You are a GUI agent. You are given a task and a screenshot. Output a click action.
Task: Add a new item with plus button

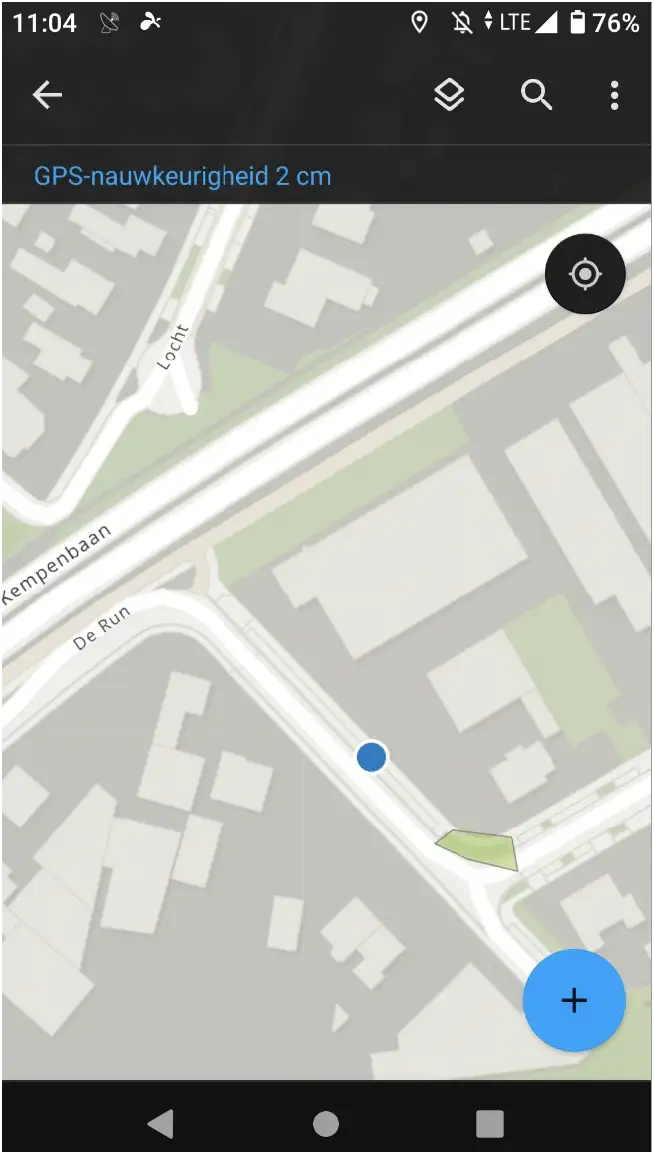point(574,1000)
